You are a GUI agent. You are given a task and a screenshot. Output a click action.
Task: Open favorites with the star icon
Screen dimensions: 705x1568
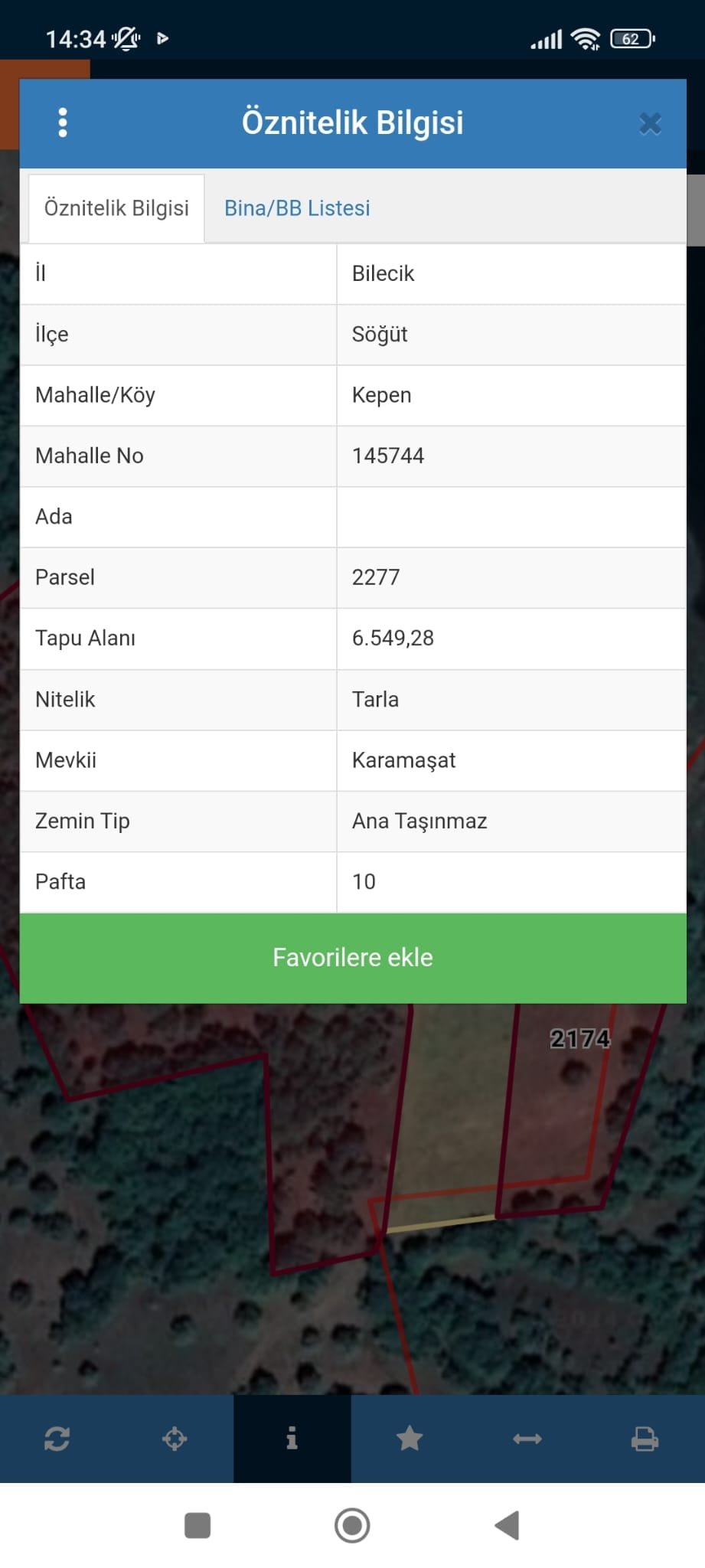coord(410,1439)
